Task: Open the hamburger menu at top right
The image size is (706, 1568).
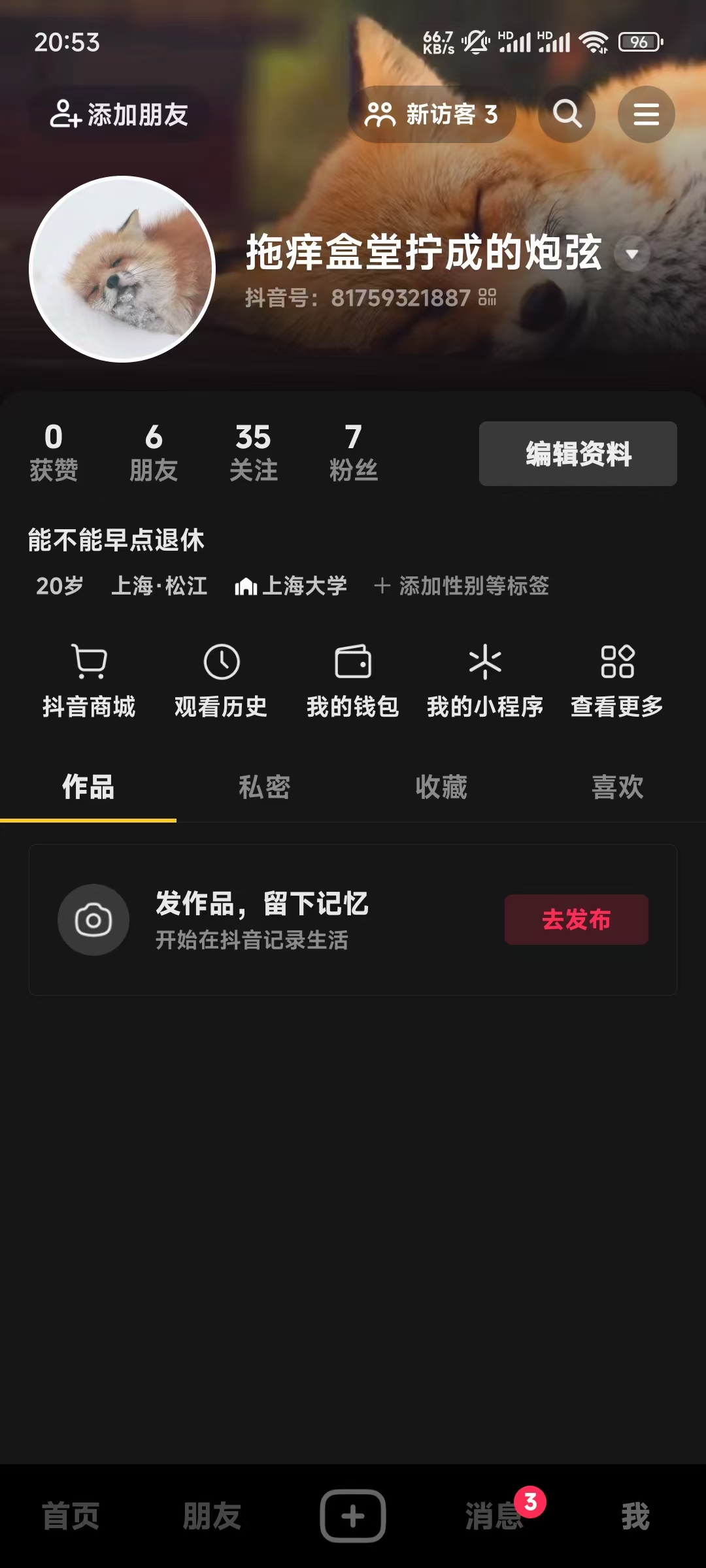Action: click(647, 114)
